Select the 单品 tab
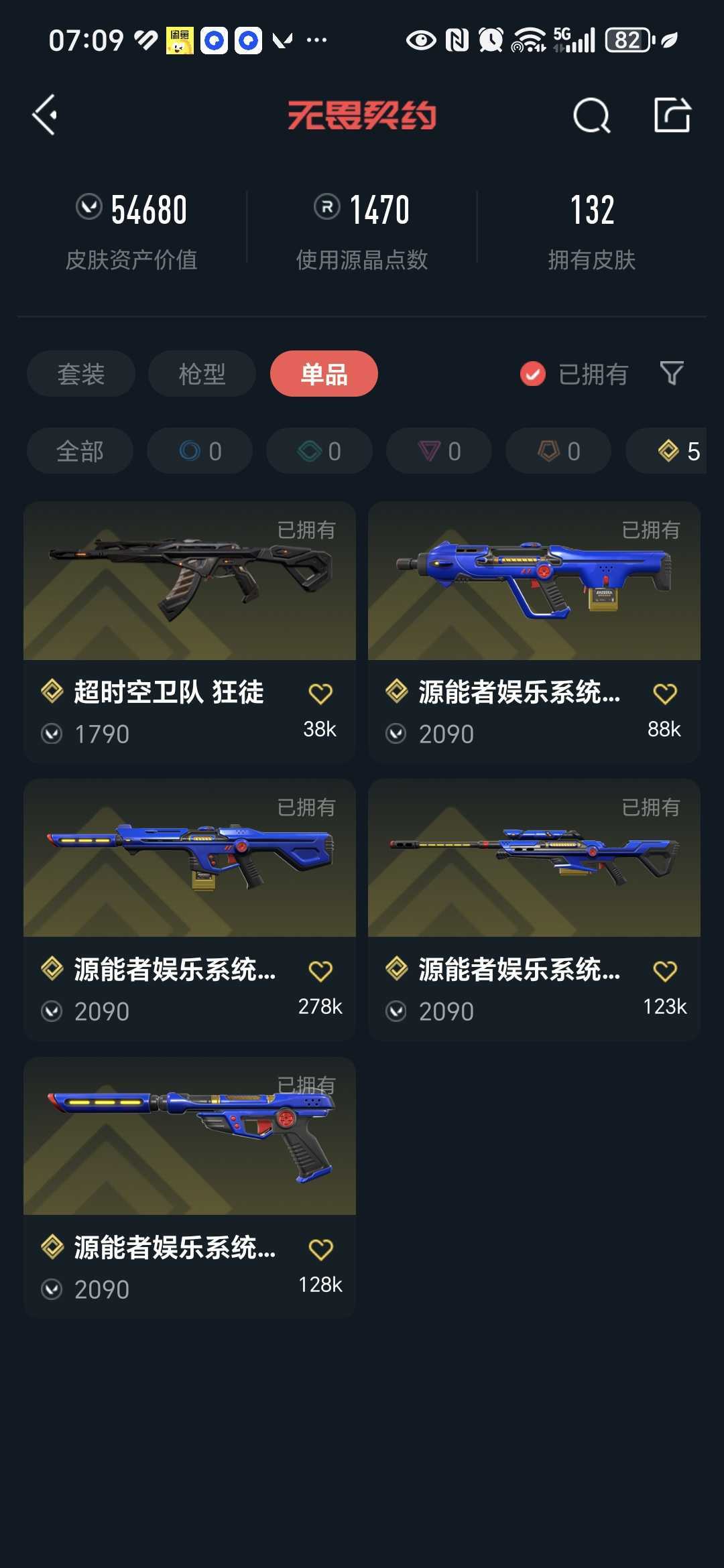The height and width of the screenshot is (1568, 724). pyautogui.click(x=324, y=374)
